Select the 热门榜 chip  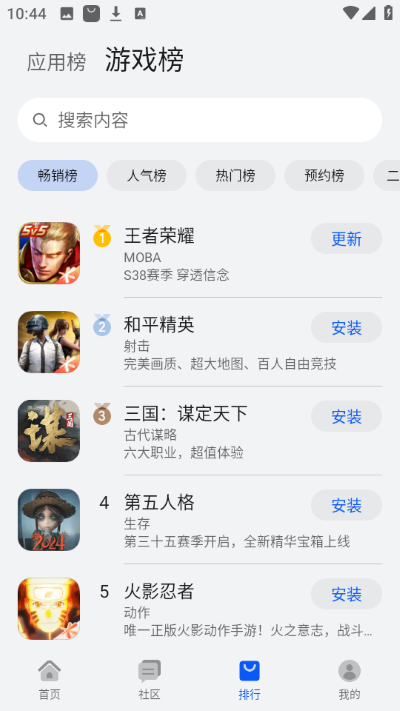[235, 175]
